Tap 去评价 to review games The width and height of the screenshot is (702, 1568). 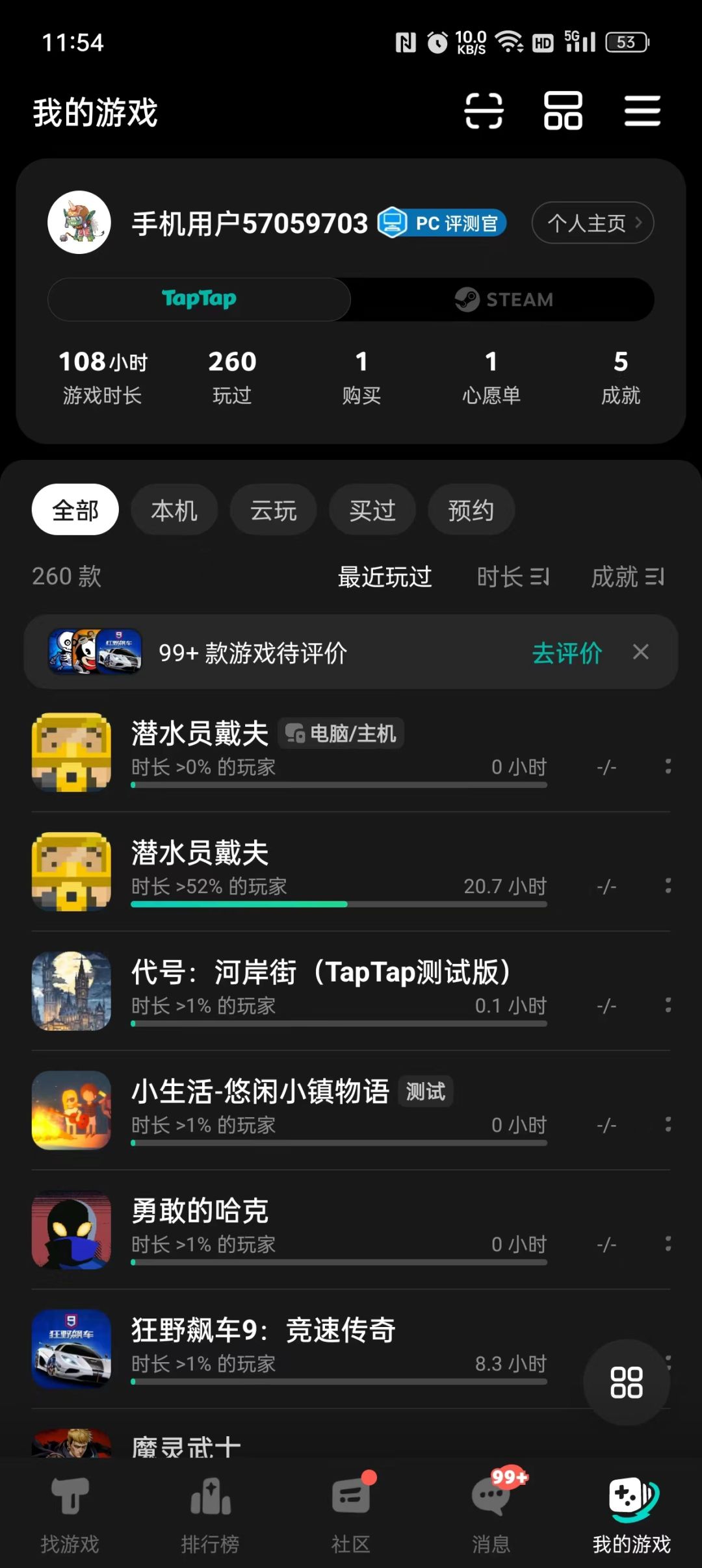[x=567, y=653]
